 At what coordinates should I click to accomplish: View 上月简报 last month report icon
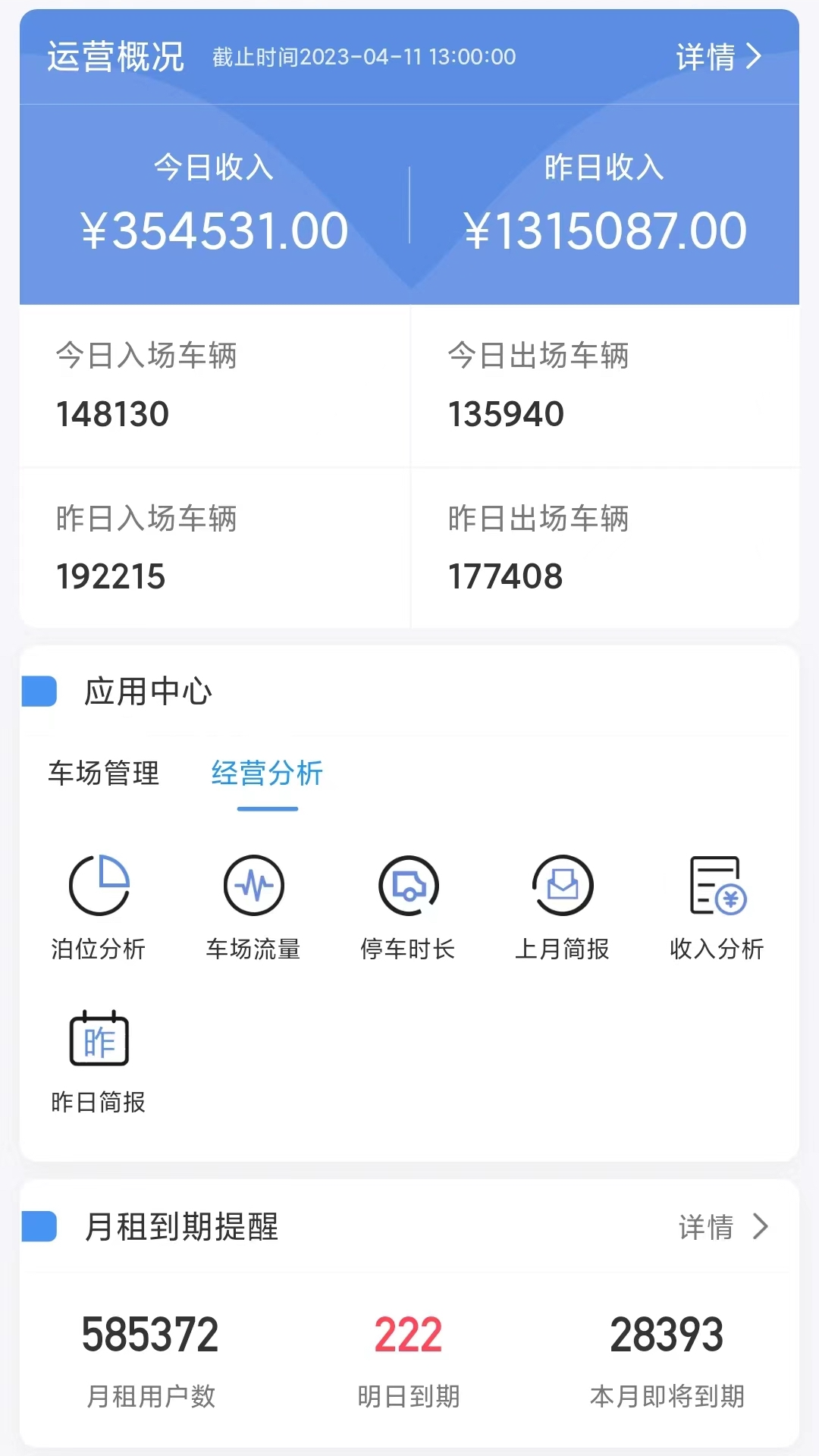pyautogui.click(x=563, y=884)
